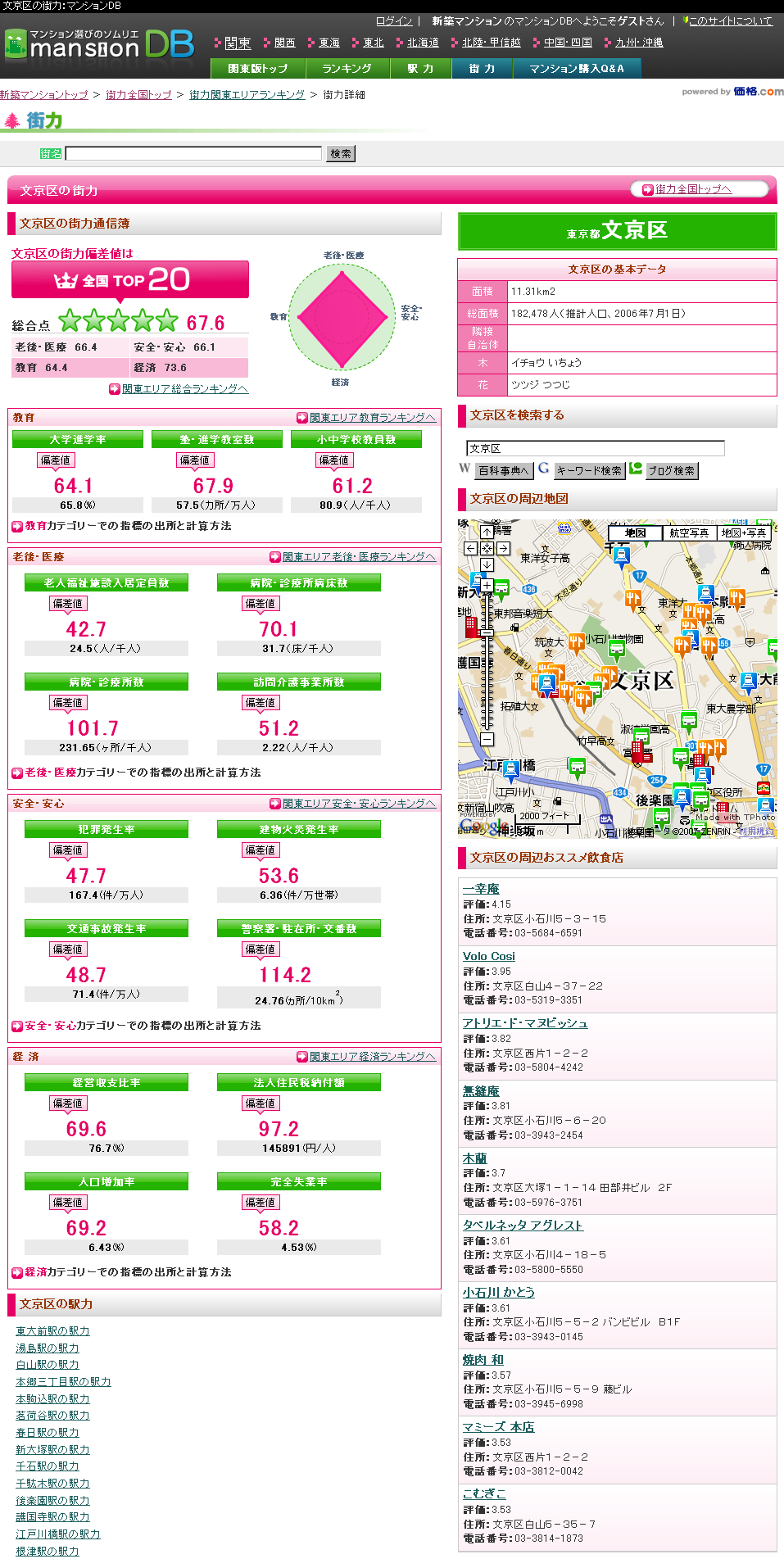Open マンション購入Q&A tab
This screenshot has width=784, height=1568.
pos(576,69)
